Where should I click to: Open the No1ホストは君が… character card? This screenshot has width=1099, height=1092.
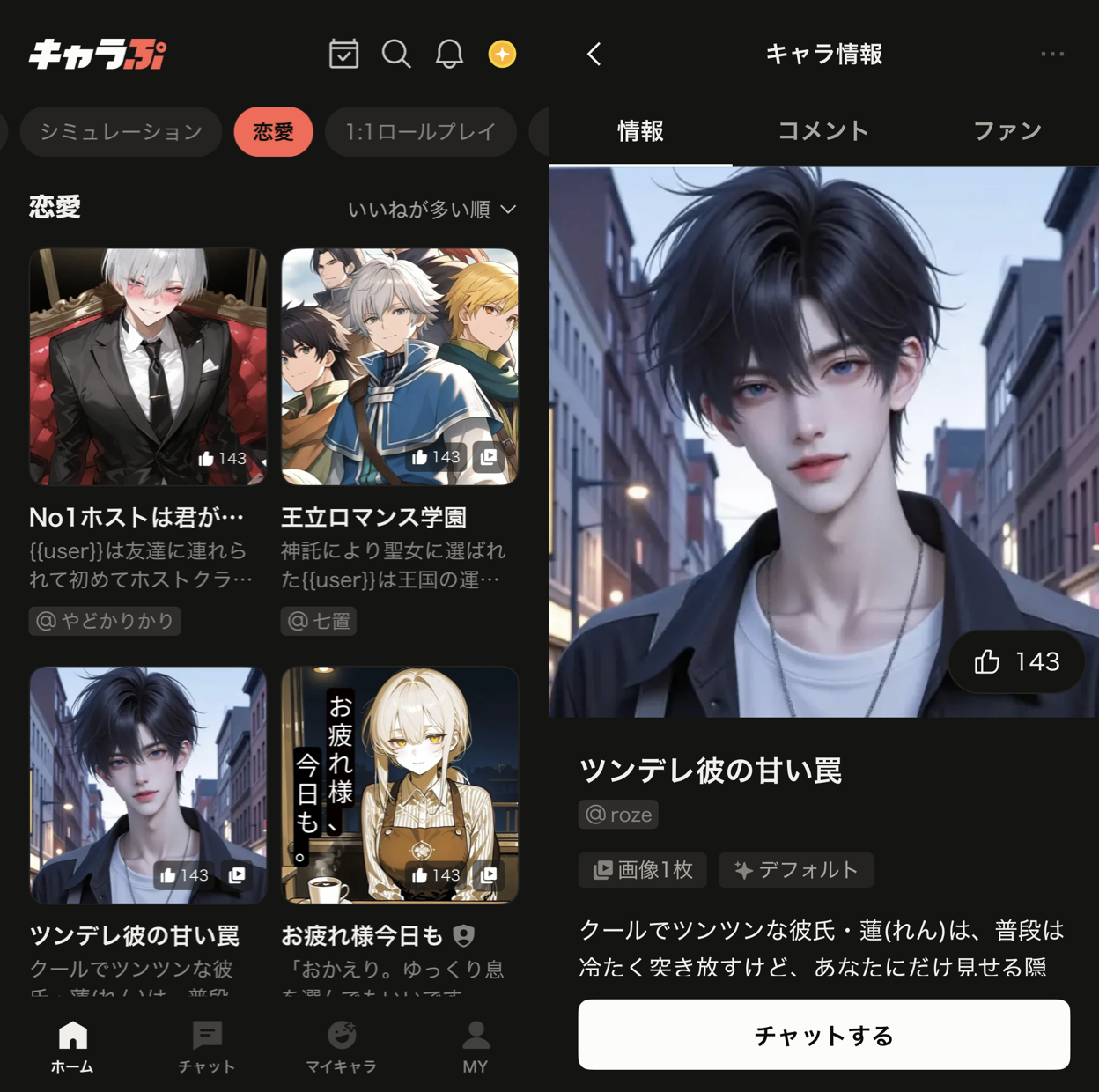[148, 366]
